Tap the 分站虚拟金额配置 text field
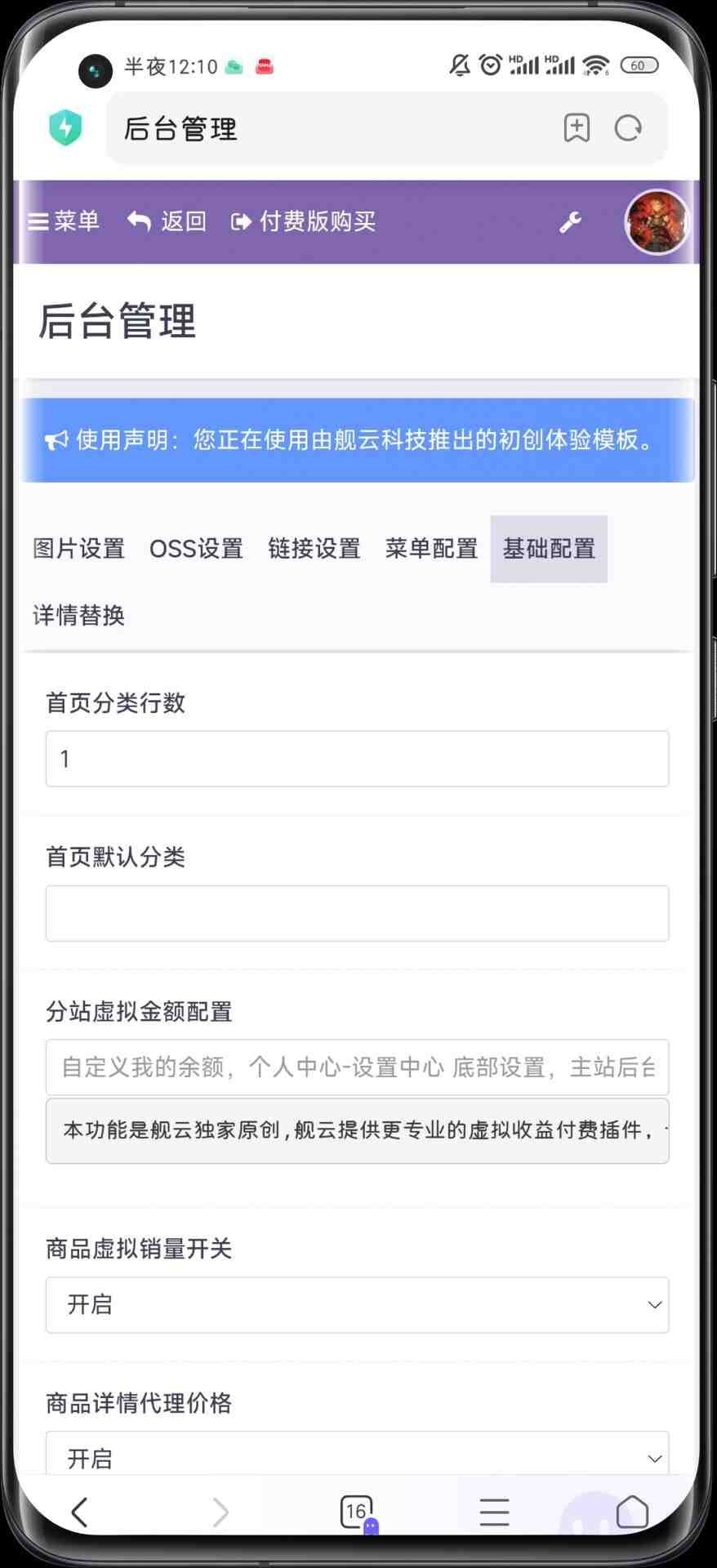This screenshot has height=1568, width=717. click(x=357, y=1067)
